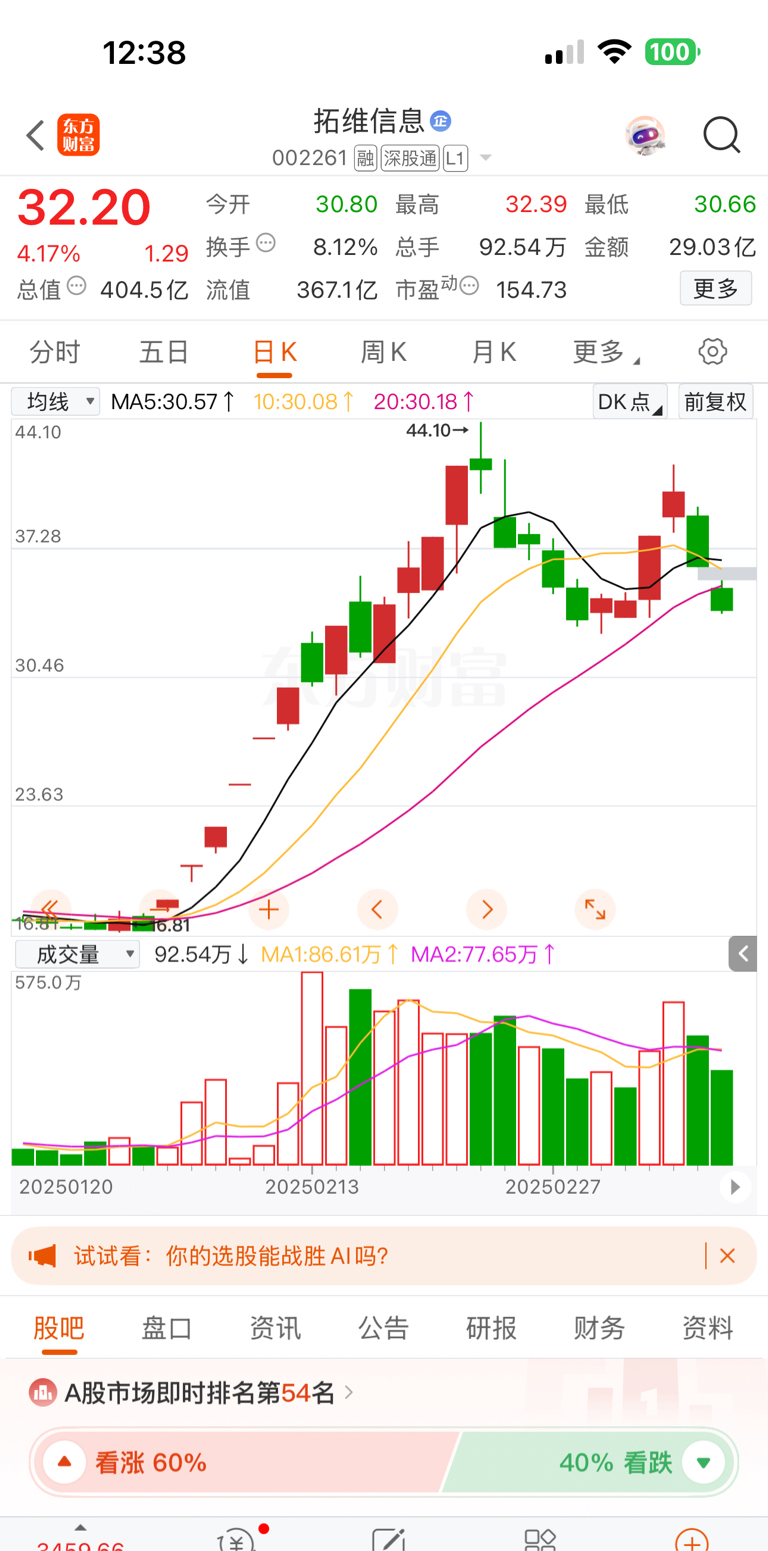Switch to the 盘口 tab
768x1551 pixels.
167,1328
